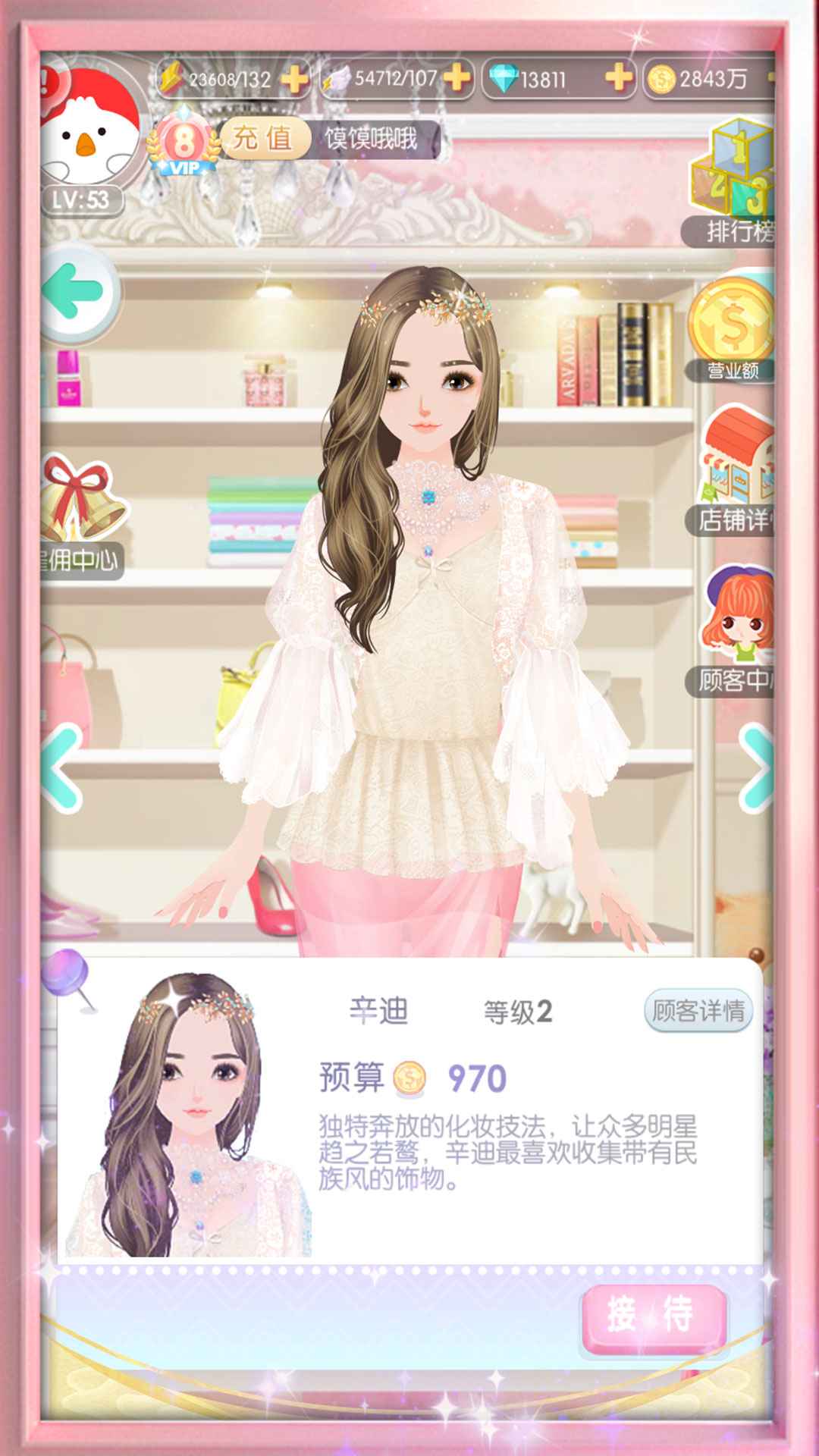Open 营业额 revenue coin

pyautogui.click(x=732, y=328)
